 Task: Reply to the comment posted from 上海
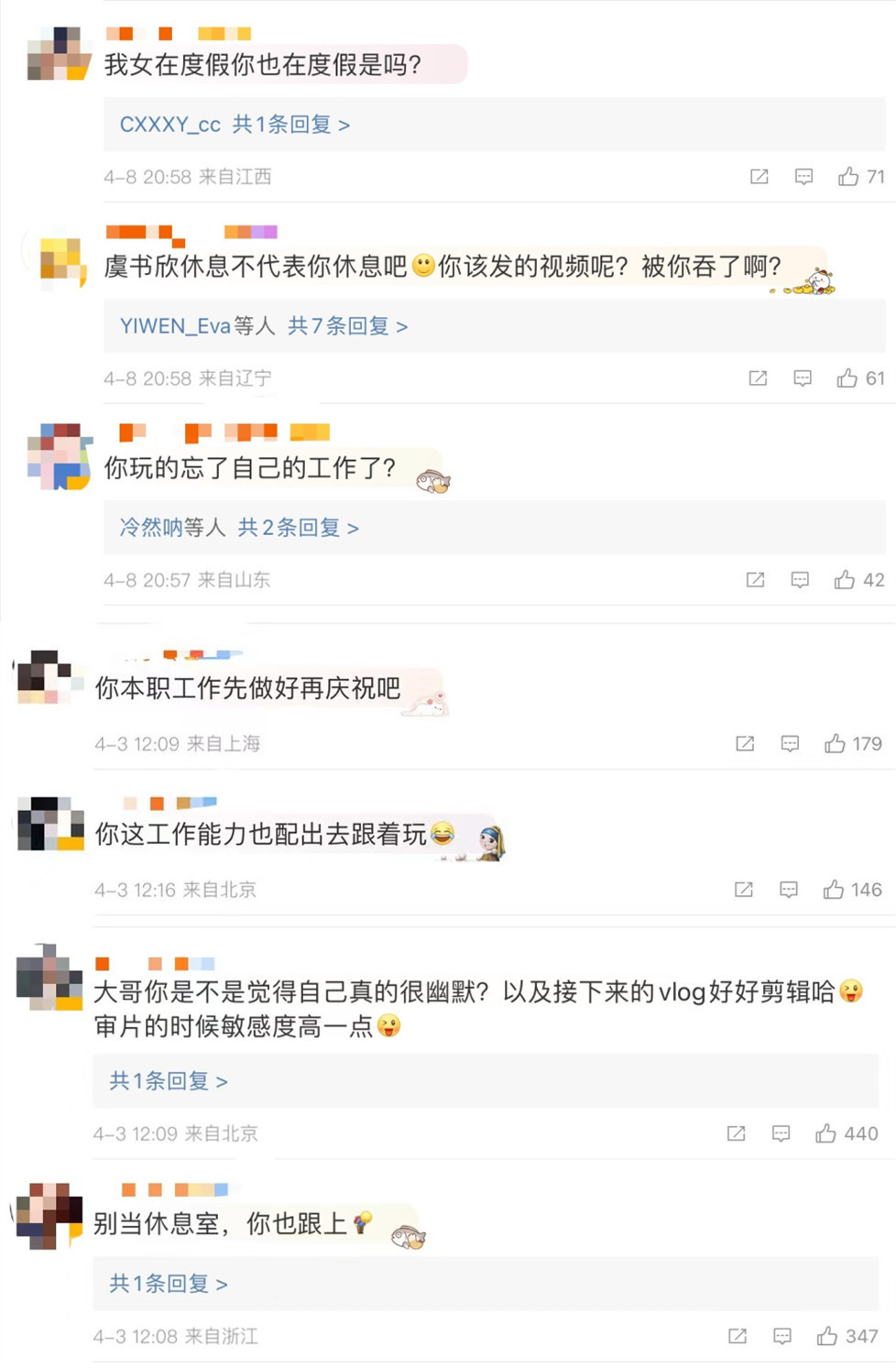(790, 744)
